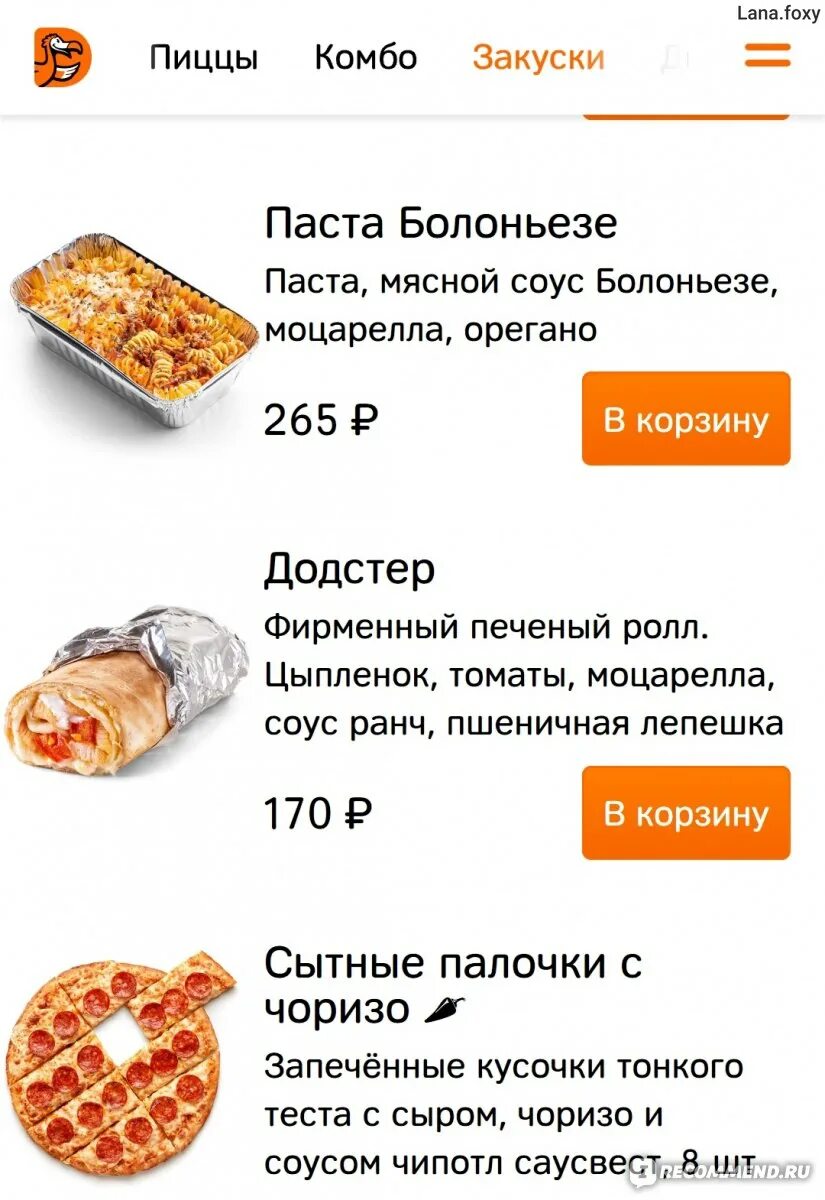
Task: Open the Паста Болоньезе product image
Action: coord(132,330)
